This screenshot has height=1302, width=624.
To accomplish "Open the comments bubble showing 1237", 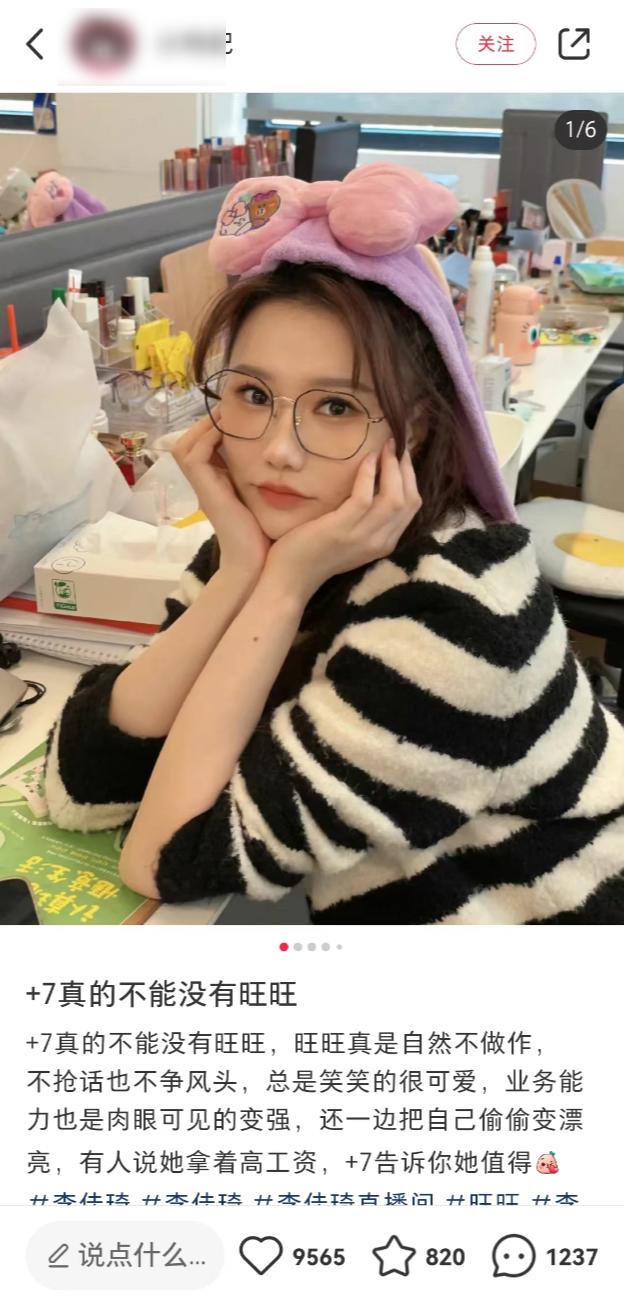I will [514, 1256].
